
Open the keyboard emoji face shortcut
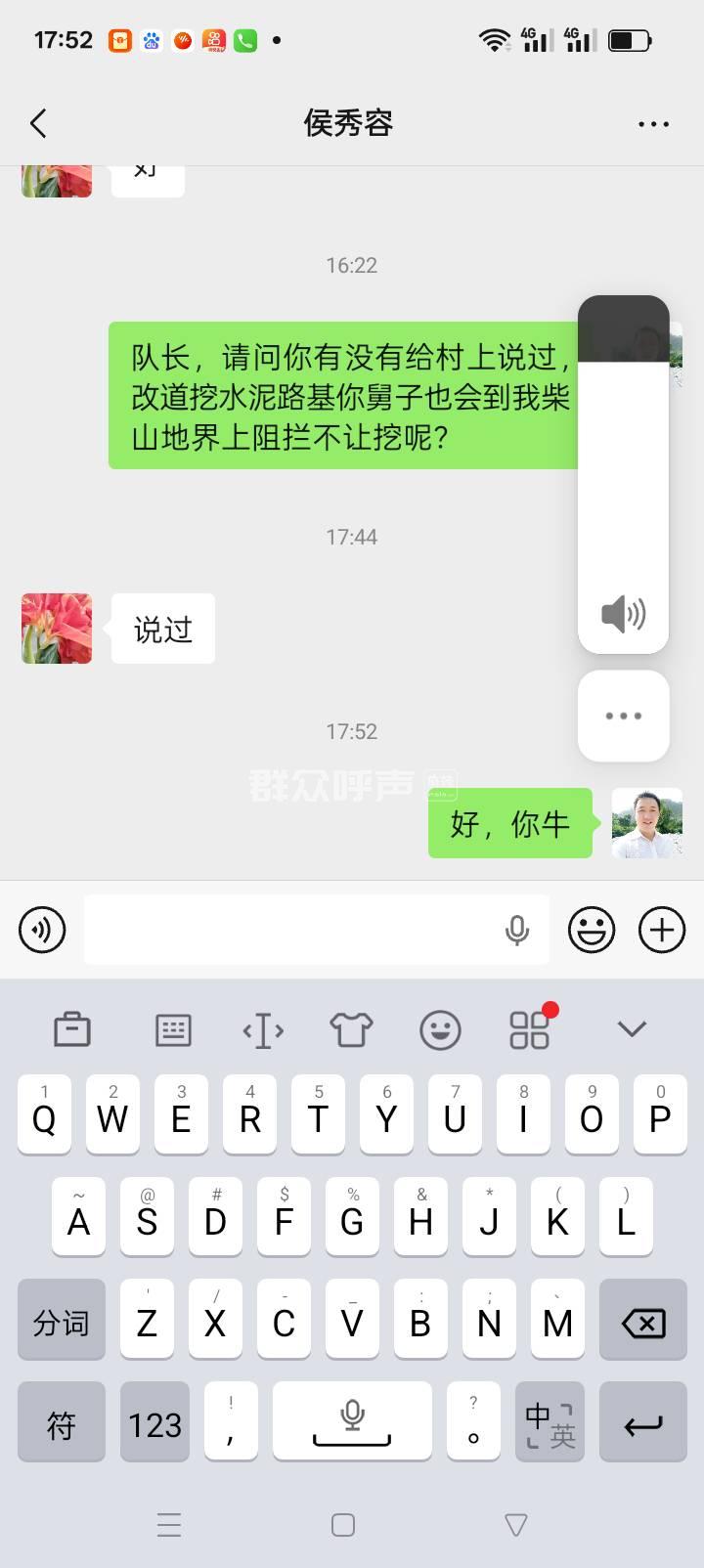[x=440, y=1029]
